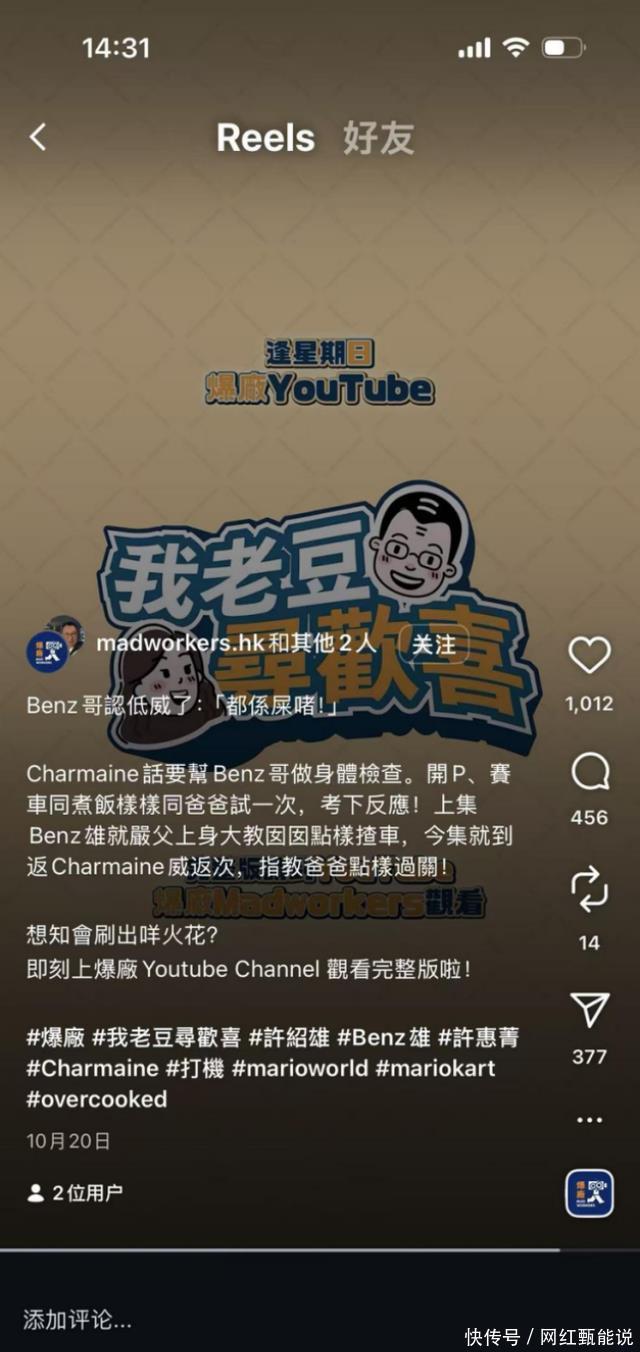Share reel via paper plane icon
The height and width of the screenshot is (1352, 640).
589,1010
